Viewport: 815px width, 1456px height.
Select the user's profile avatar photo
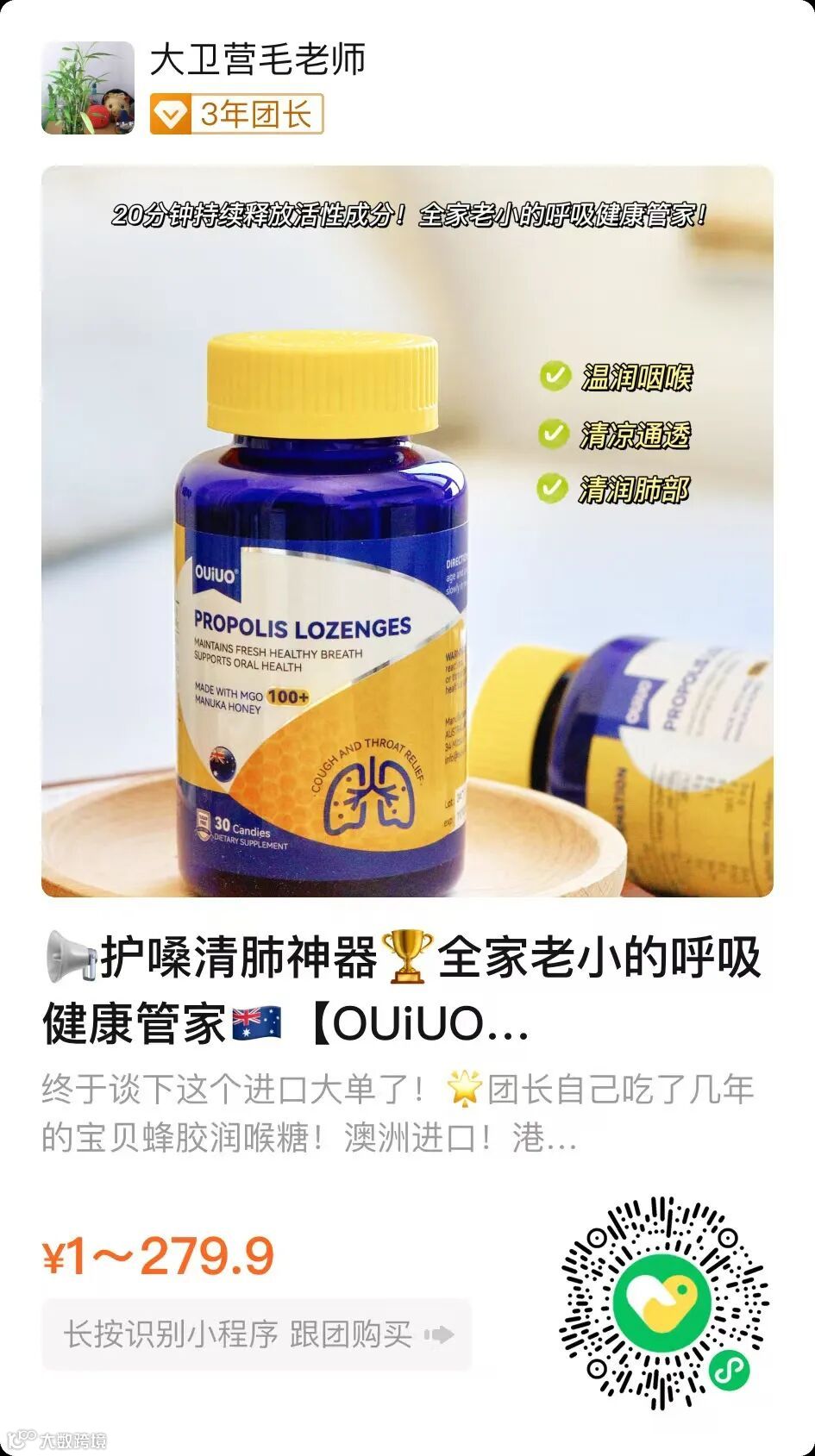(89, 85)
